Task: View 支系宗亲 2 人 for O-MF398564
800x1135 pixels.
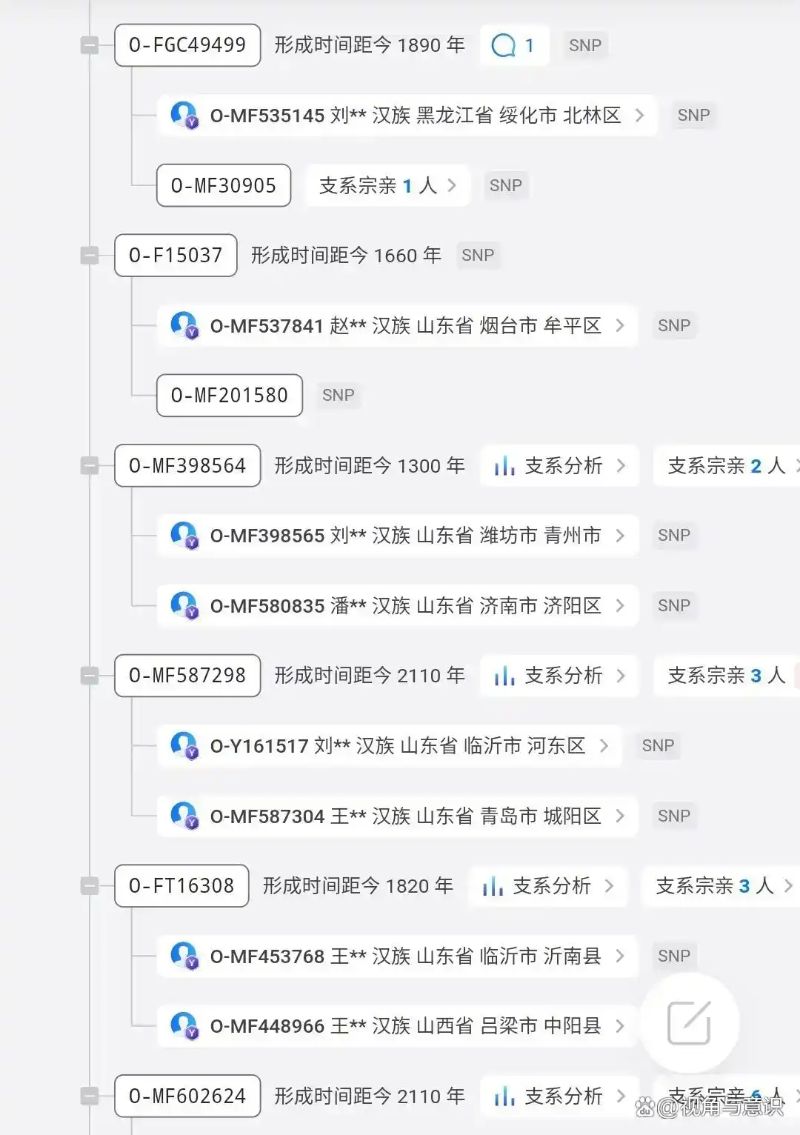Action: point(727,465)
